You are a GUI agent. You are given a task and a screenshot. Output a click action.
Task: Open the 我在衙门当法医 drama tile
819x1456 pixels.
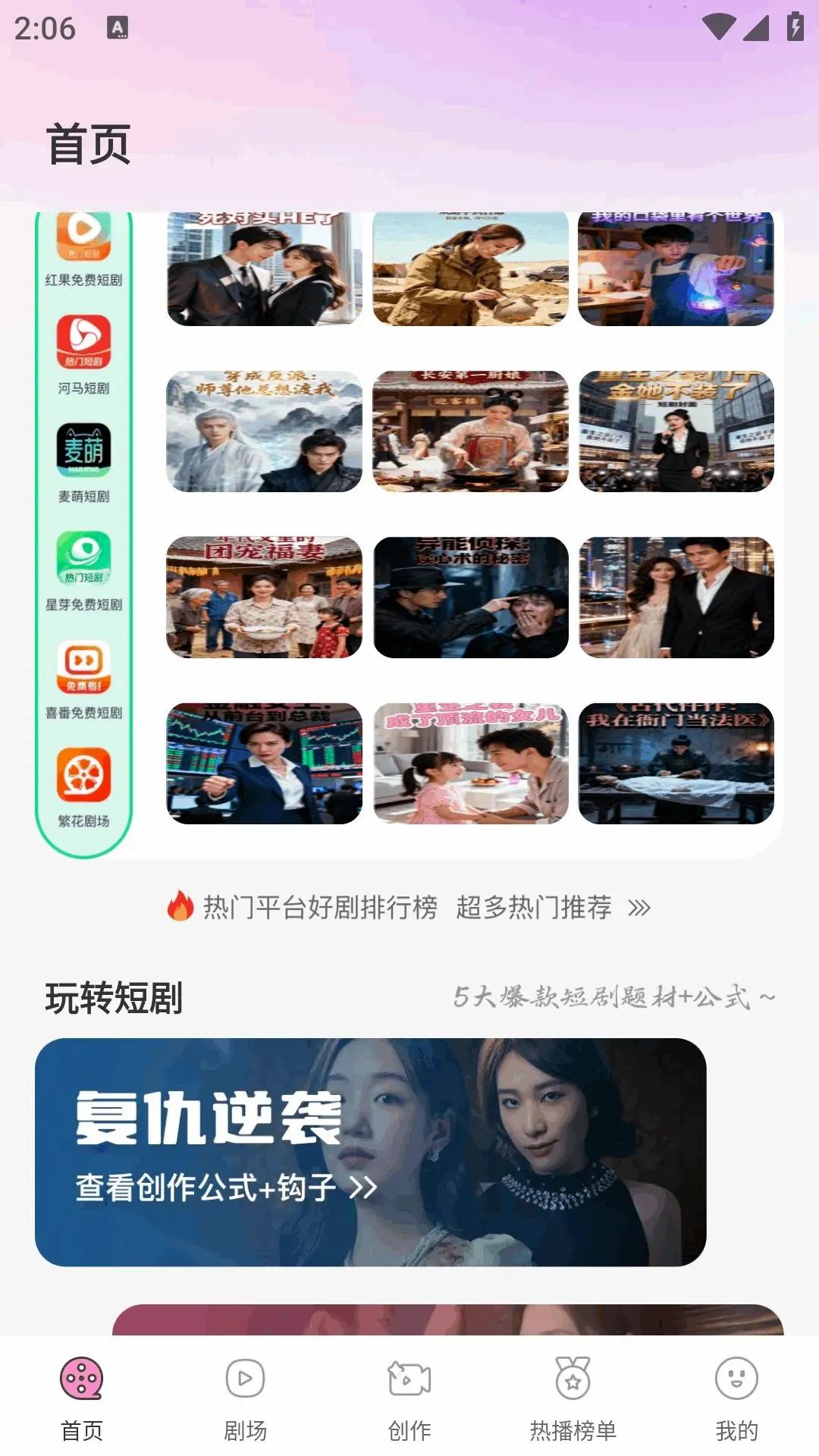click(676, 764)
